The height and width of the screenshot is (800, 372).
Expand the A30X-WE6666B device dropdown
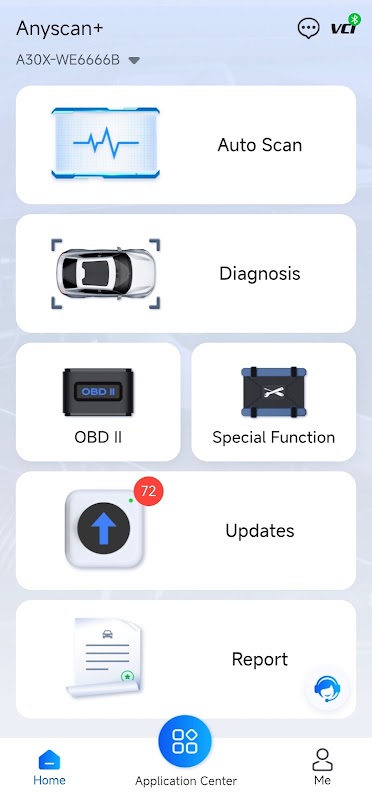pyautogui.click(x=78, y=60)
